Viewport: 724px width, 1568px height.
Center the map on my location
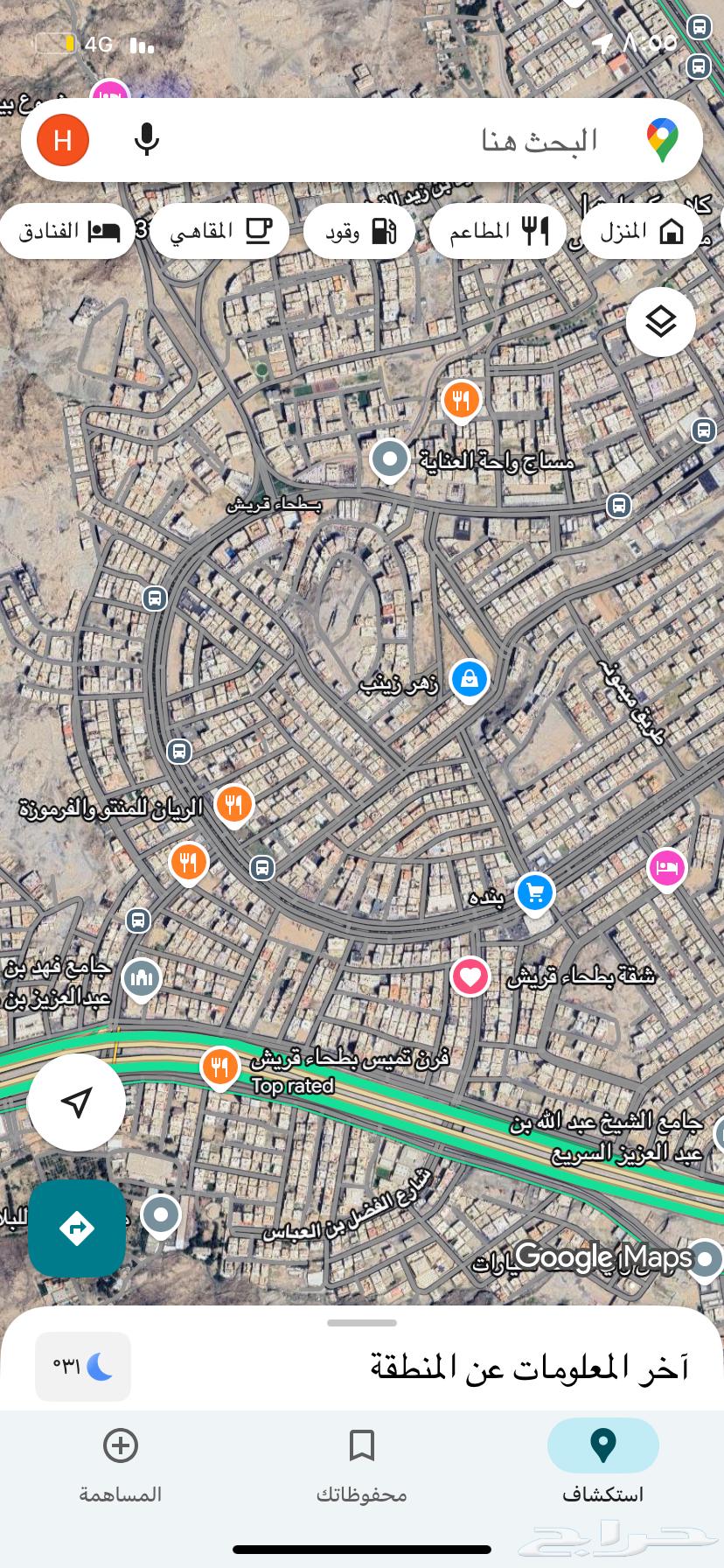pos(77,1102)
